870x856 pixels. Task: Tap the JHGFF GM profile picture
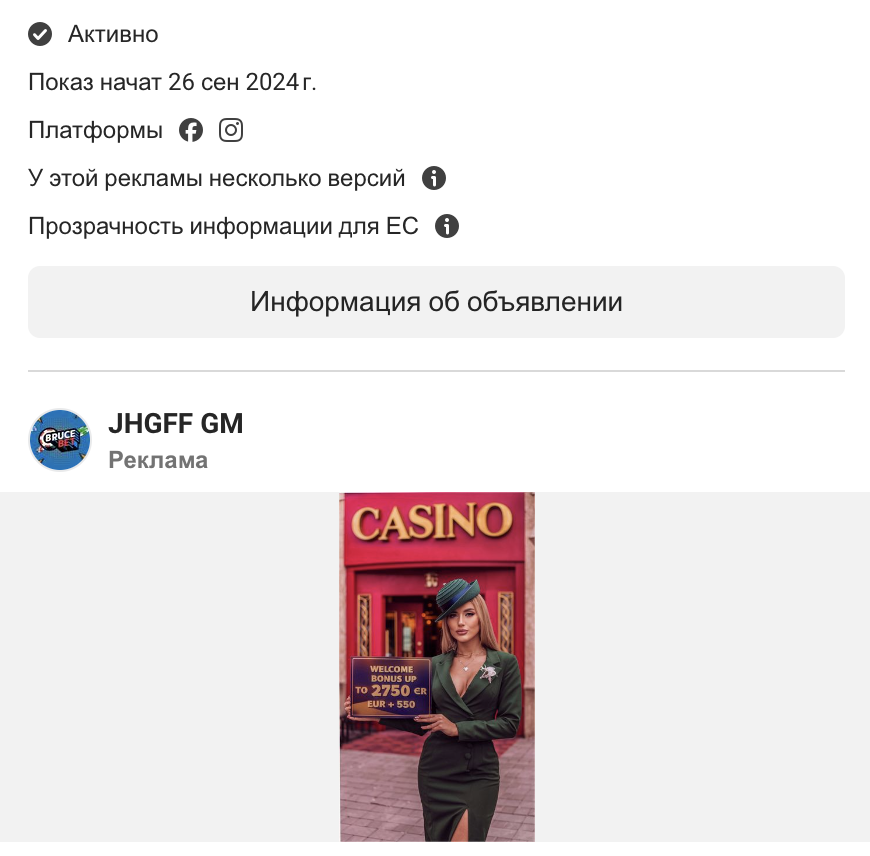click(x=60, y=440)
